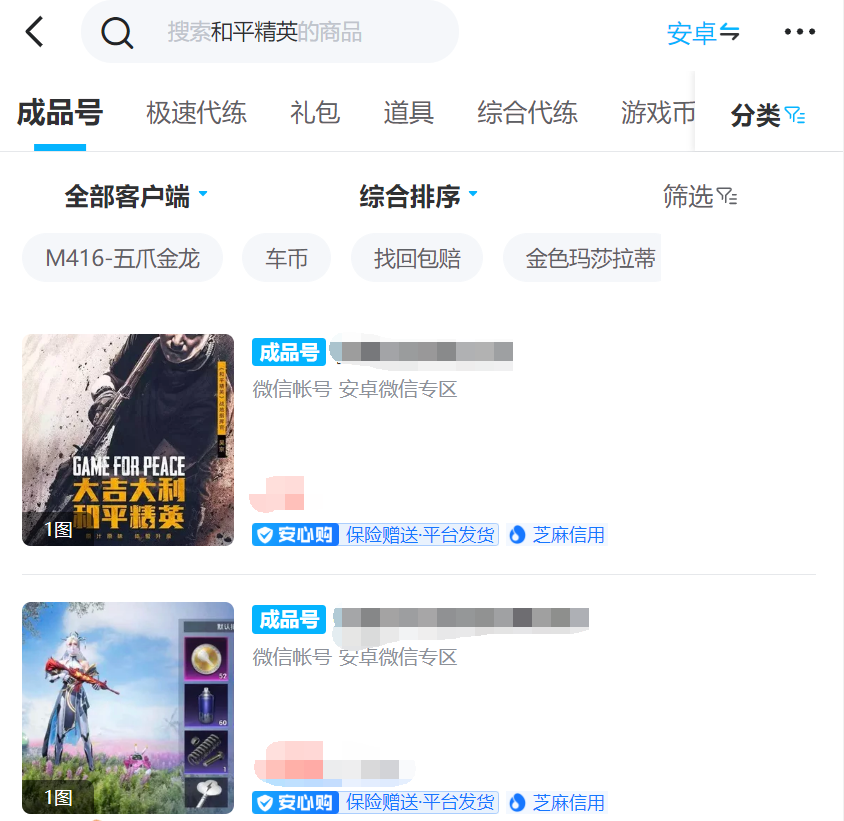The image size is (844, 821).
Task: Switch platform via 安卓 toggle
Action: (x=703, y=33)
